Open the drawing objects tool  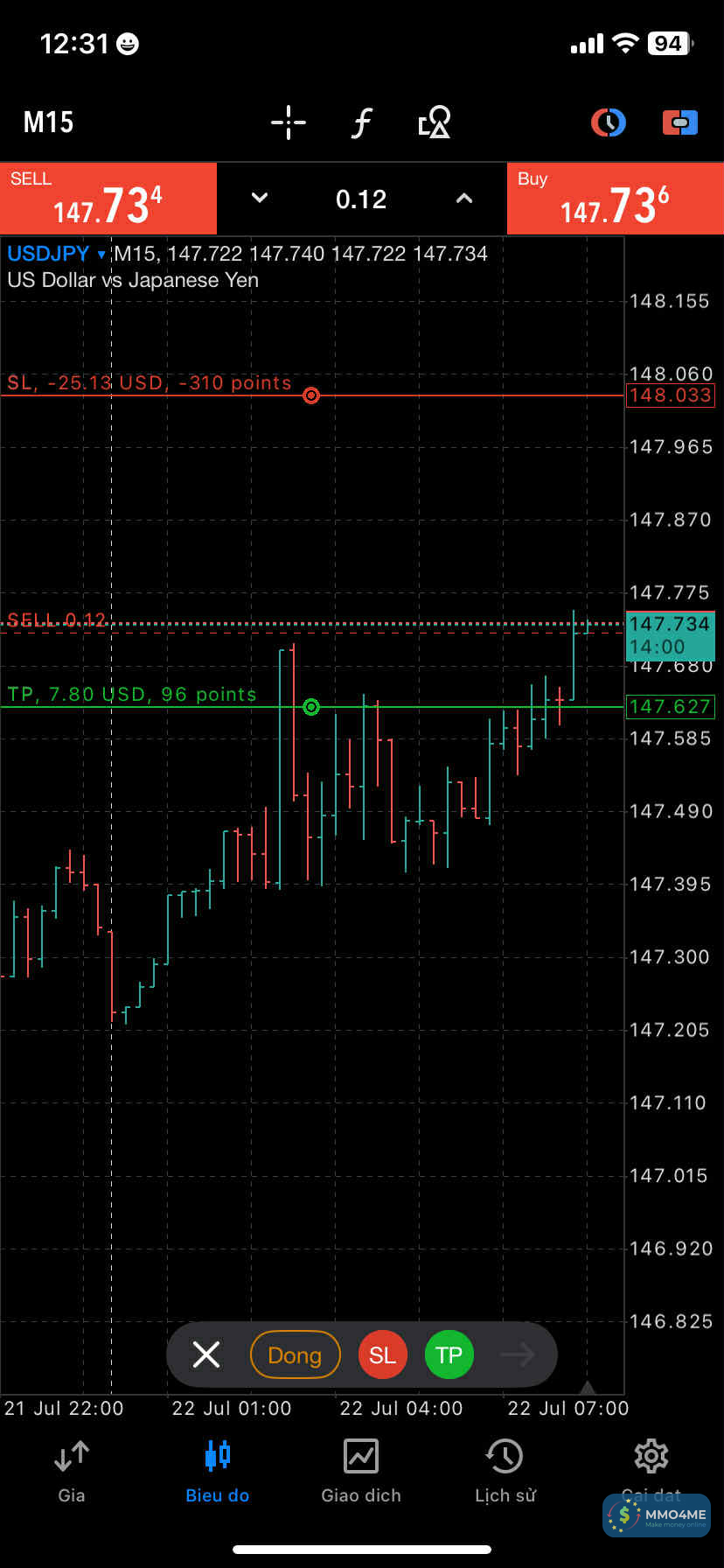[x=435, y=122]
